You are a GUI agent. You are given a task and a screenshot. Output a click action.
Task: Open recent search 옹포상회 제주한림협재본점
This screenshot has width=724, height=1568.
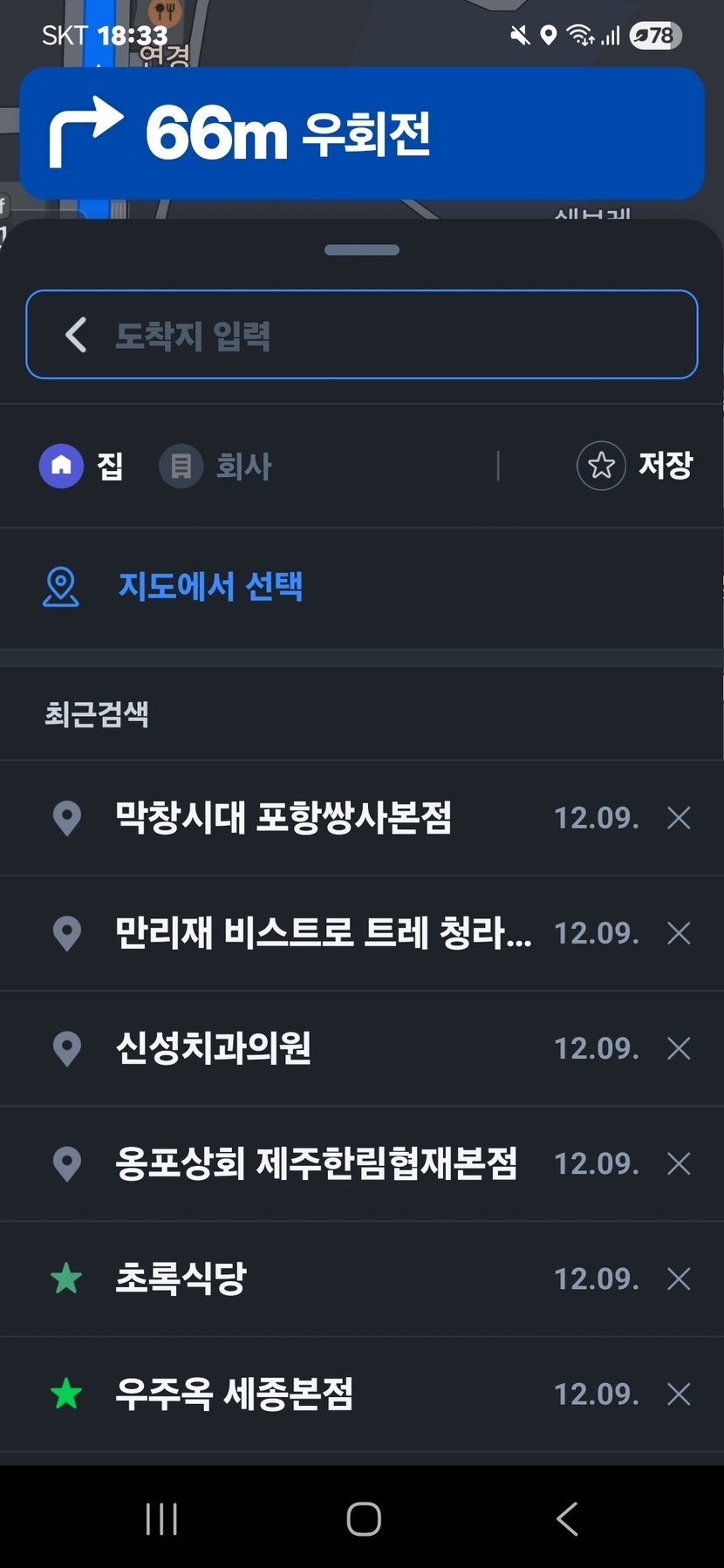pyautogui.click(x=316, y=1163)
